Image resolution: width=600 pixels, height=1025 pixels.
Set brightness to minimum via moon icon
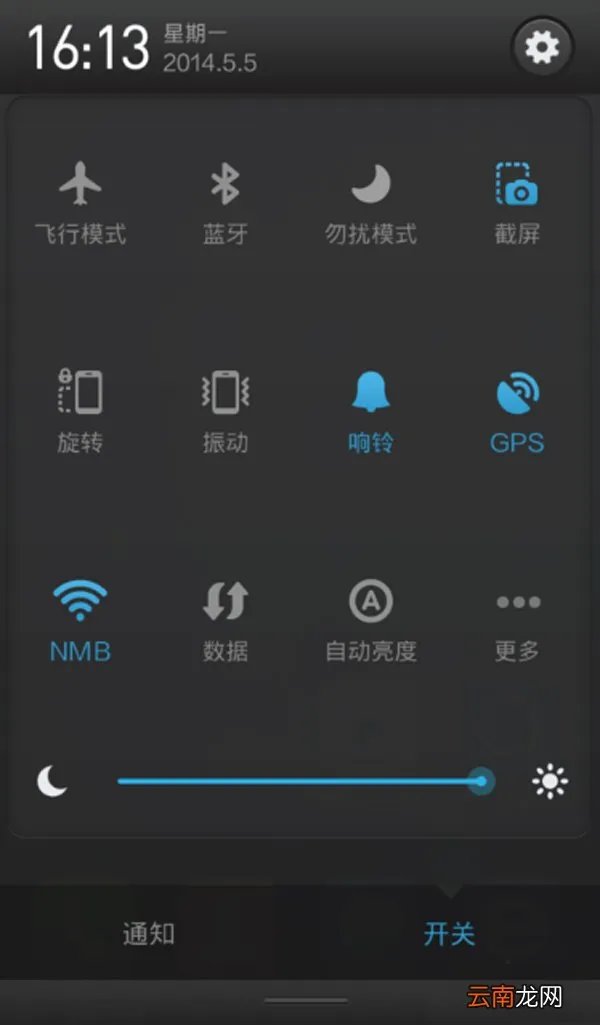(x=52, y=781)
